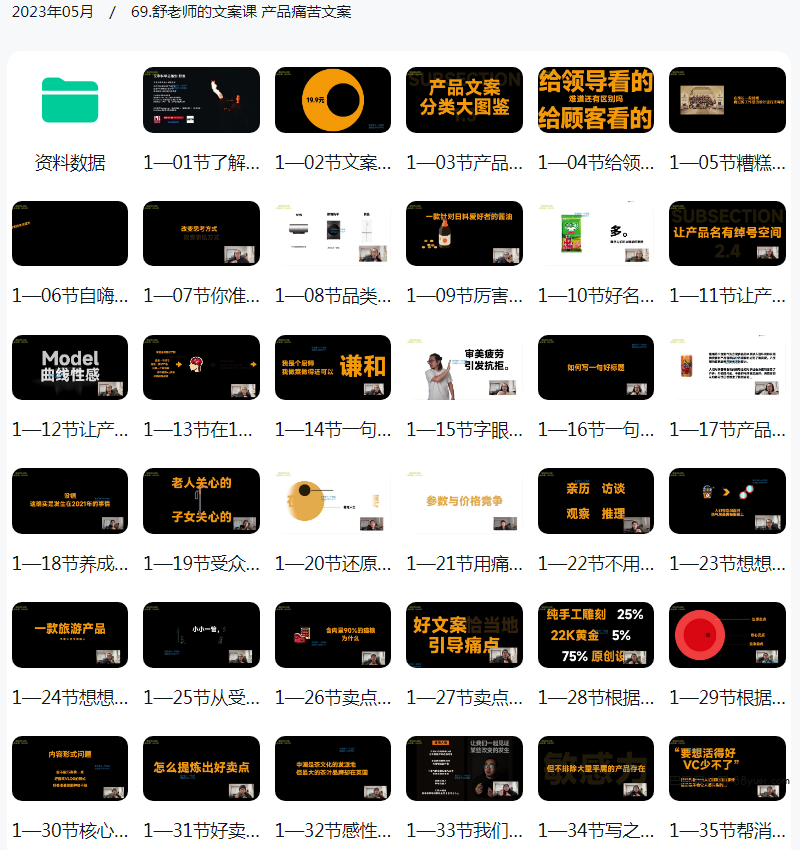Image resolution: width=800 pixels, height=850 pixels.
Task: Open video 1—12节让产 (Model 曲线性感)
Action: pos(70,367)
